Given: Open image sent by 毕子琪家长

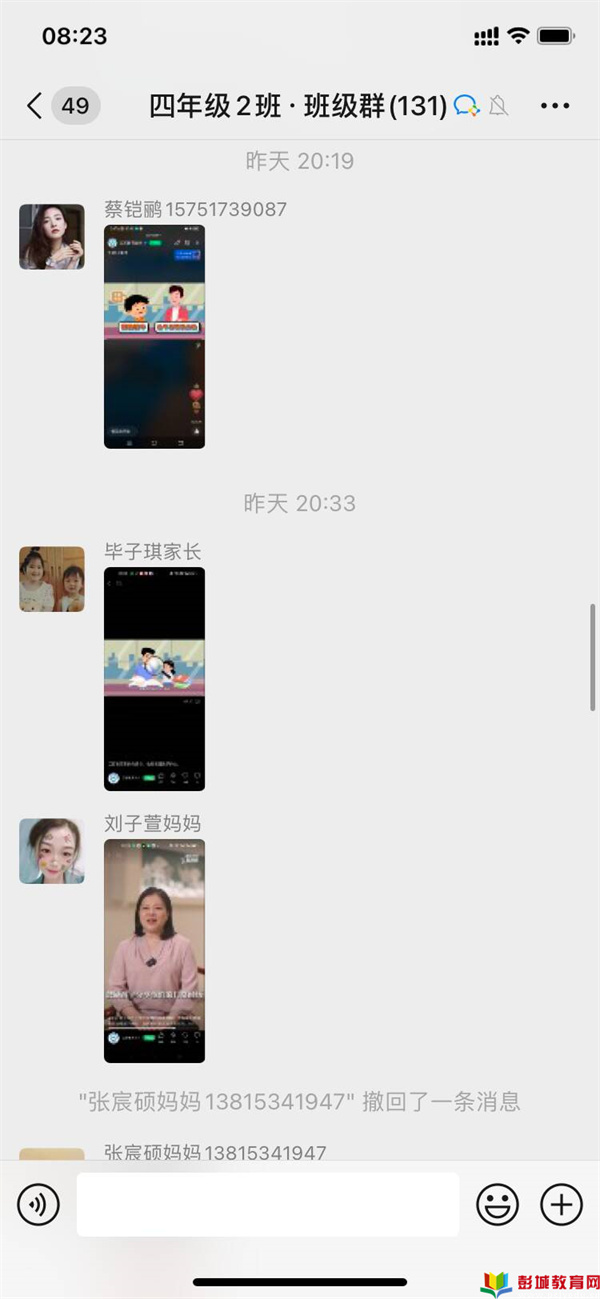Looking at the screenshot, I should click(155, 679).
